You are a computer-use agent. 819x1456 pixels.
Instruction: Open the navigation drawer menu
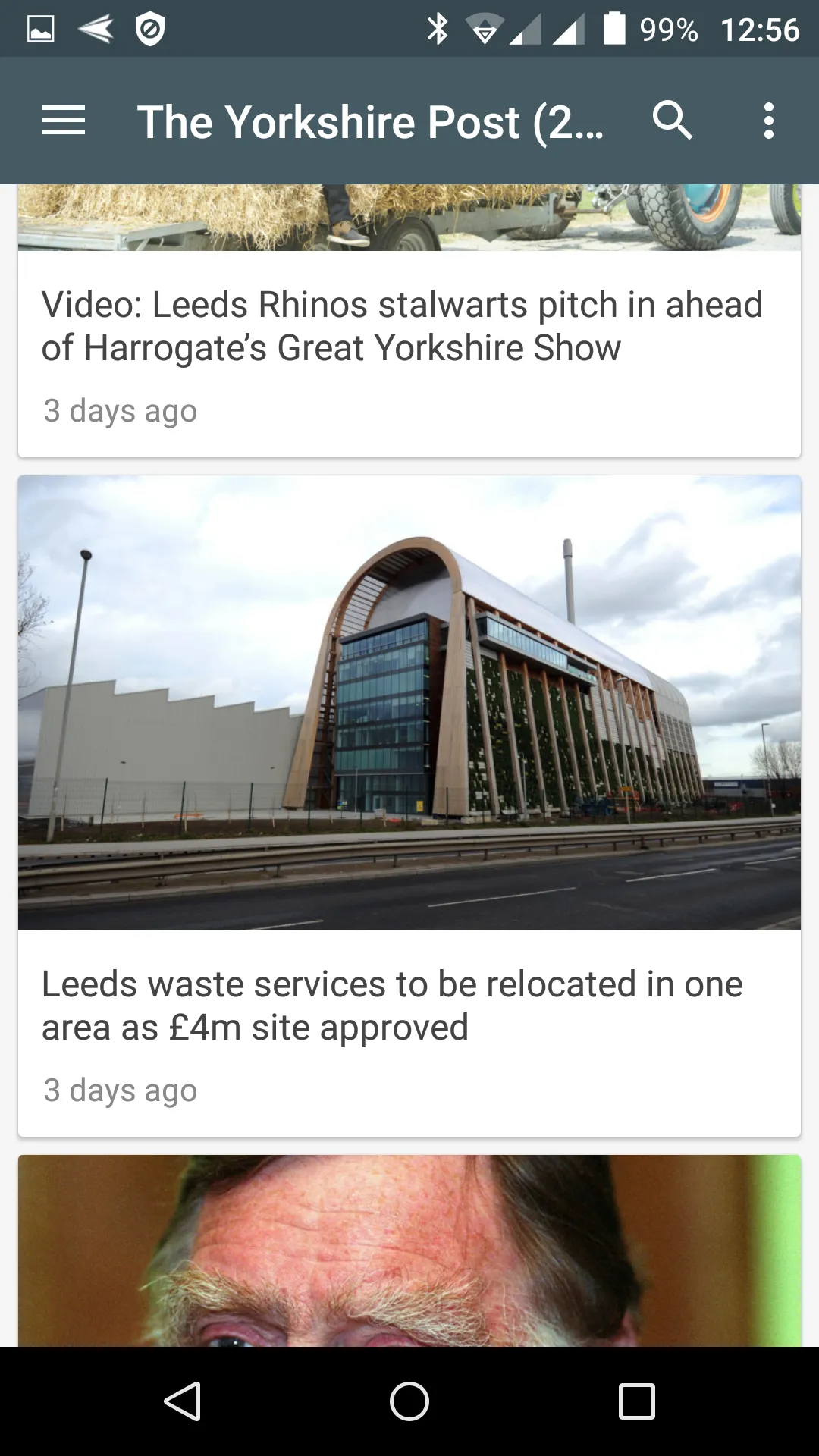[64, 121]
